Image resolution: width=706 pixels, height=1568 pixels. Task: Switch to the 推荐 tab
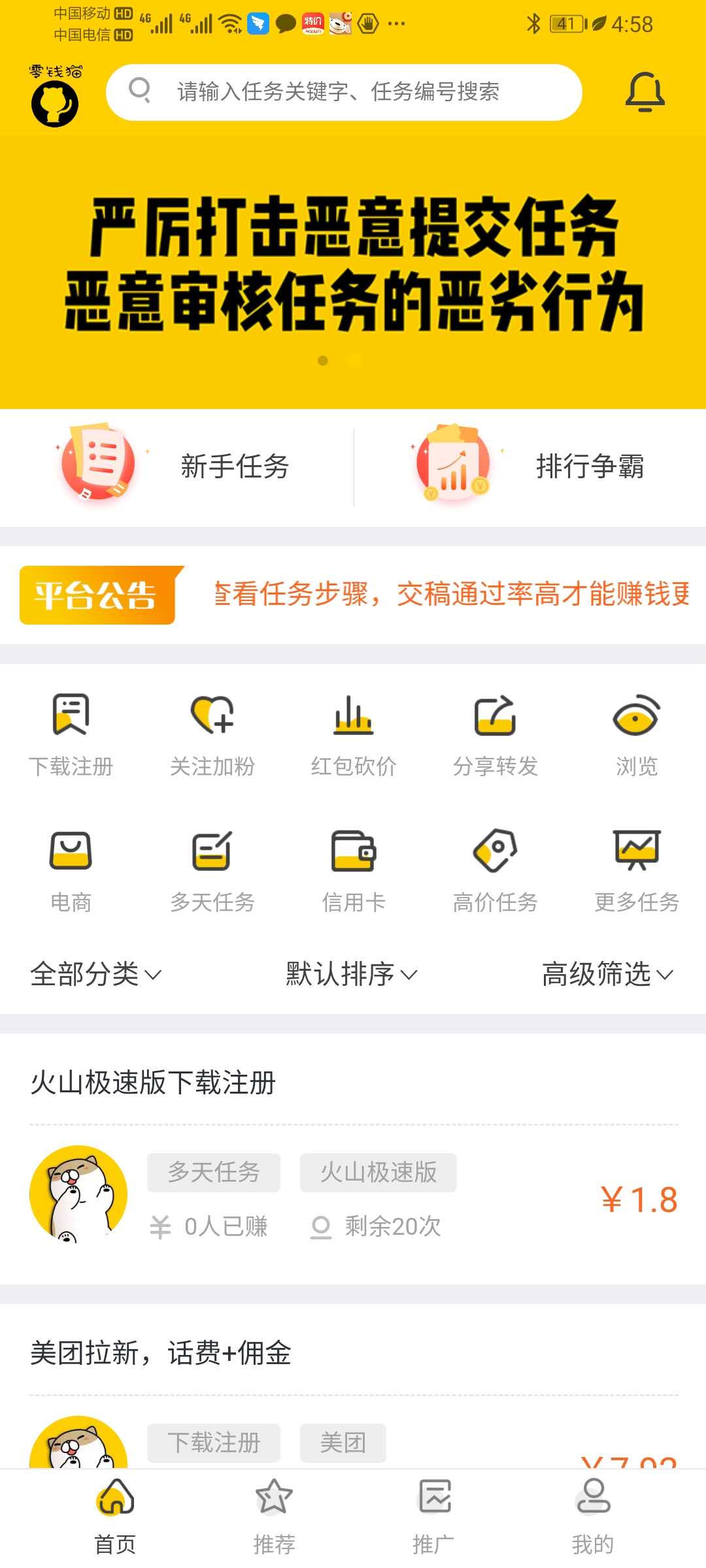275,1516
